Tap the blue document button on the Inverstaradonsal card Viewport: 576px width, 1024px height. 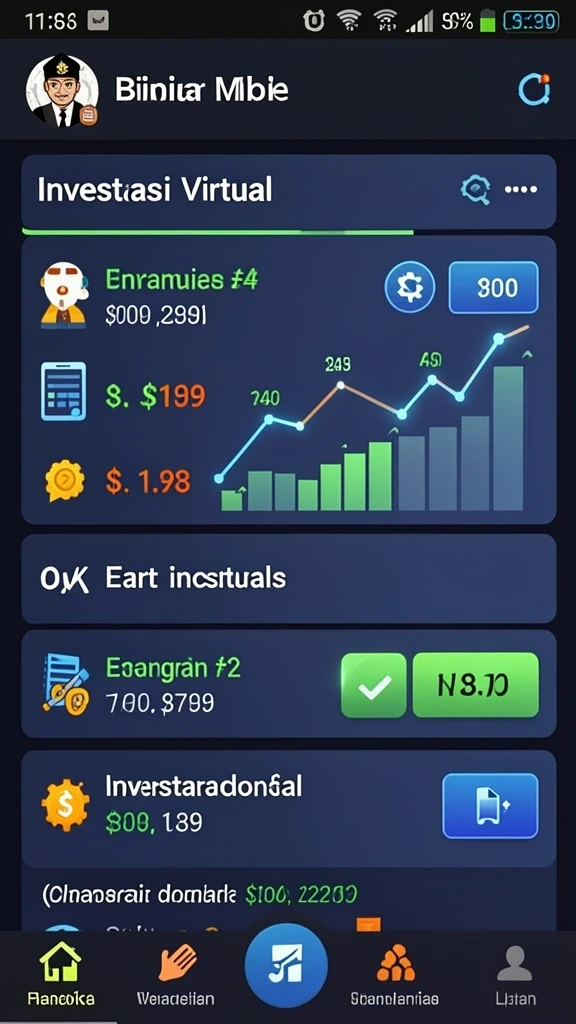click(490, 806)
